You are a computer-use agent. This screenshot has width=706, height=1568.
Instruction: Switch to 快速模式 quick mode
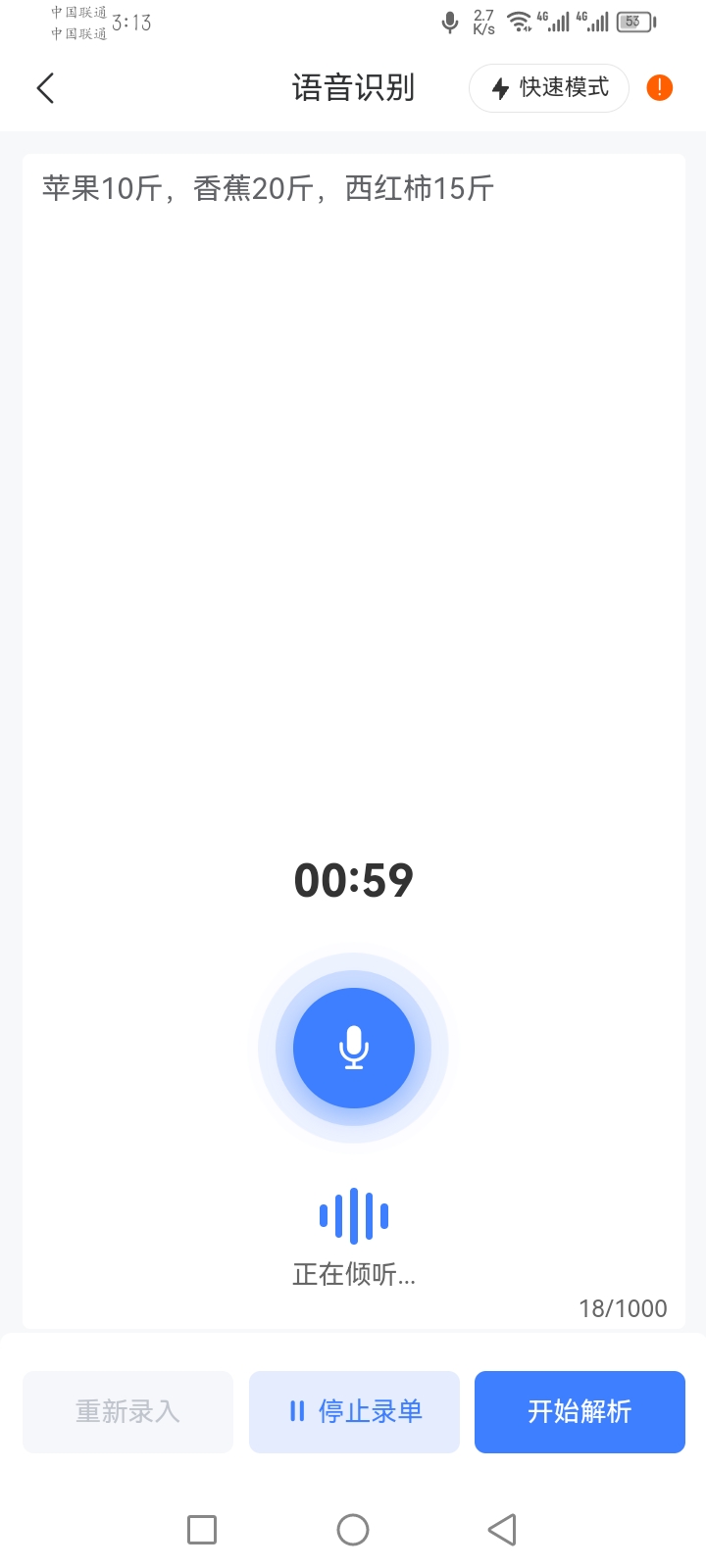coord(549,88)
